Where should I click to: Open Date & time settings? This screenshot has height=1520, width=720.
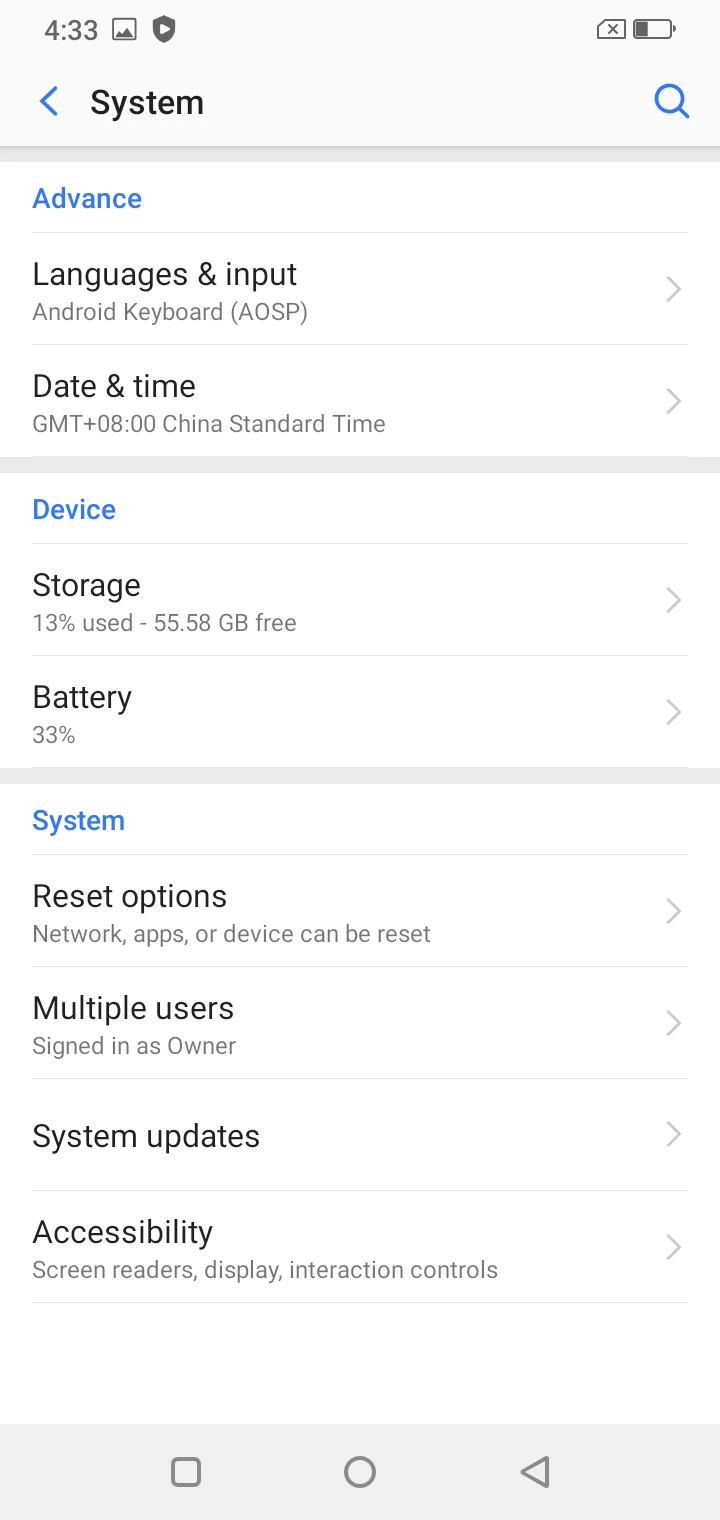[360, 402]
